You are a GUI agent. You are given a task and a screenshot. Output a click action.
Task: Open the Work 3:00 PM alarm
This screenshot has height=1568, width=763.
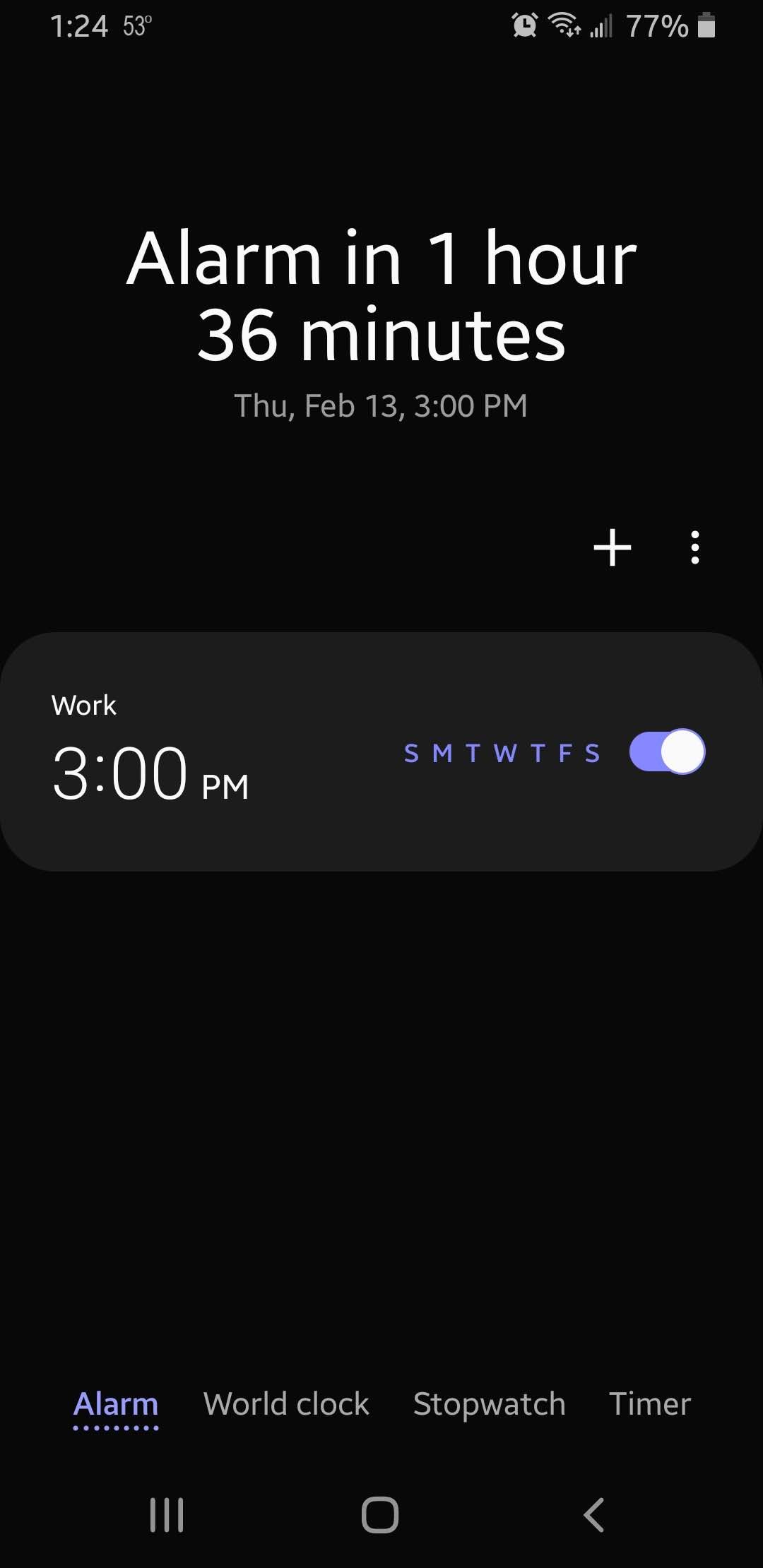(212, 752)
